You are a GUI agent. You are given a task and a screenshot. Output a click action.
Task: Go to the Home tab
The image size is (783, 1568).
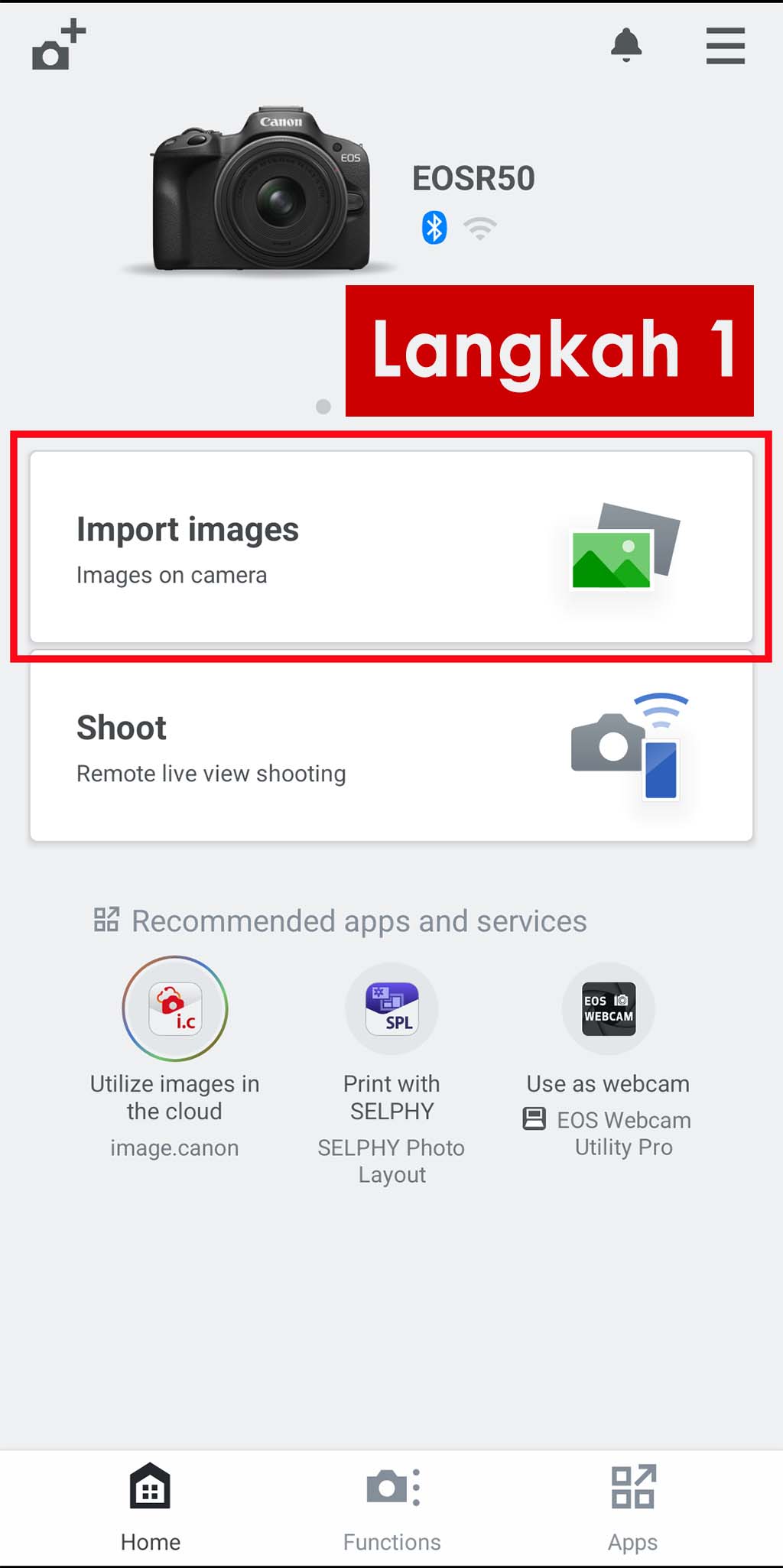pos(151,1508)
